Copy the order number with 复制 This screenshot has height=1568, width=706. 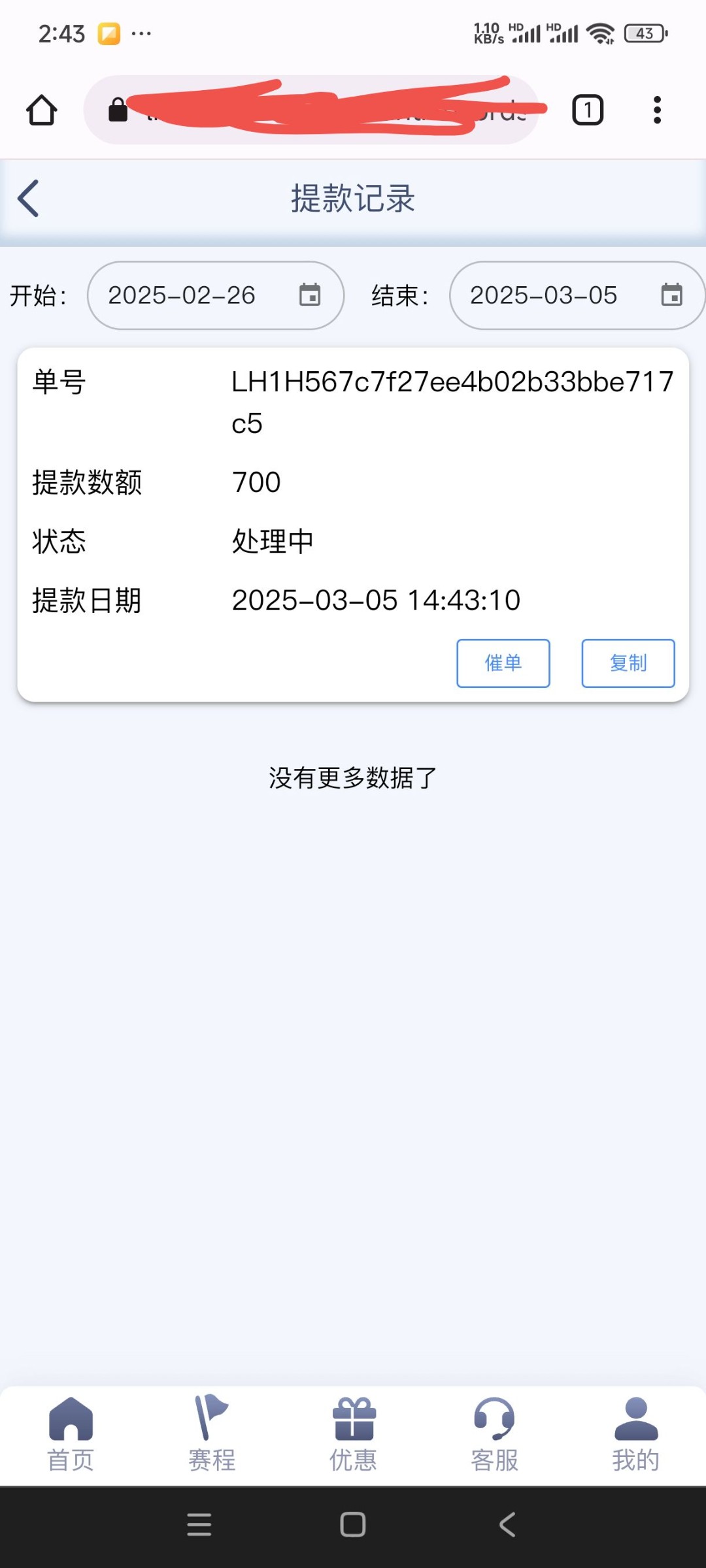click(x=628, y=663)
